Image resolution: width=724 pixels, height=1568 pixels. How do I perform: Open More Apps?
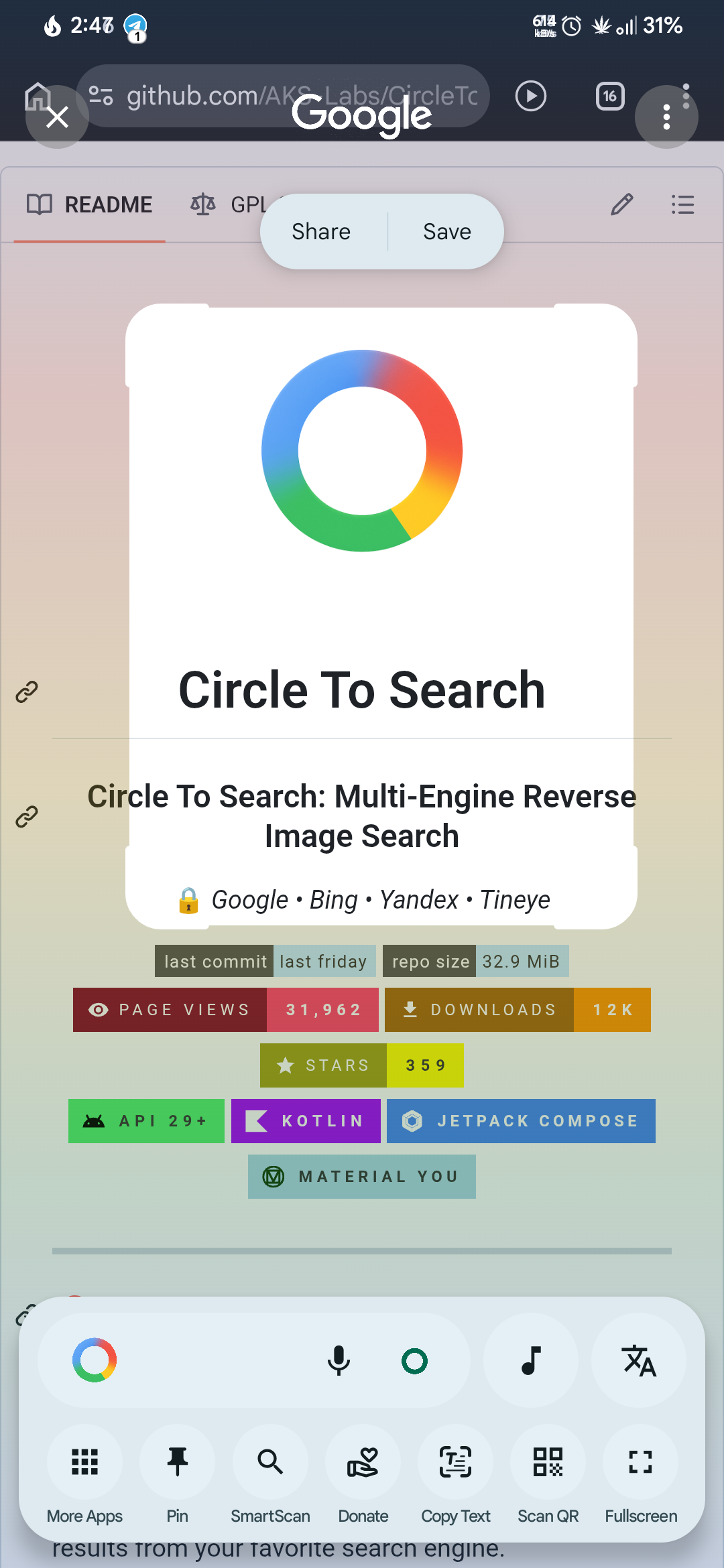click(84, 1462)
